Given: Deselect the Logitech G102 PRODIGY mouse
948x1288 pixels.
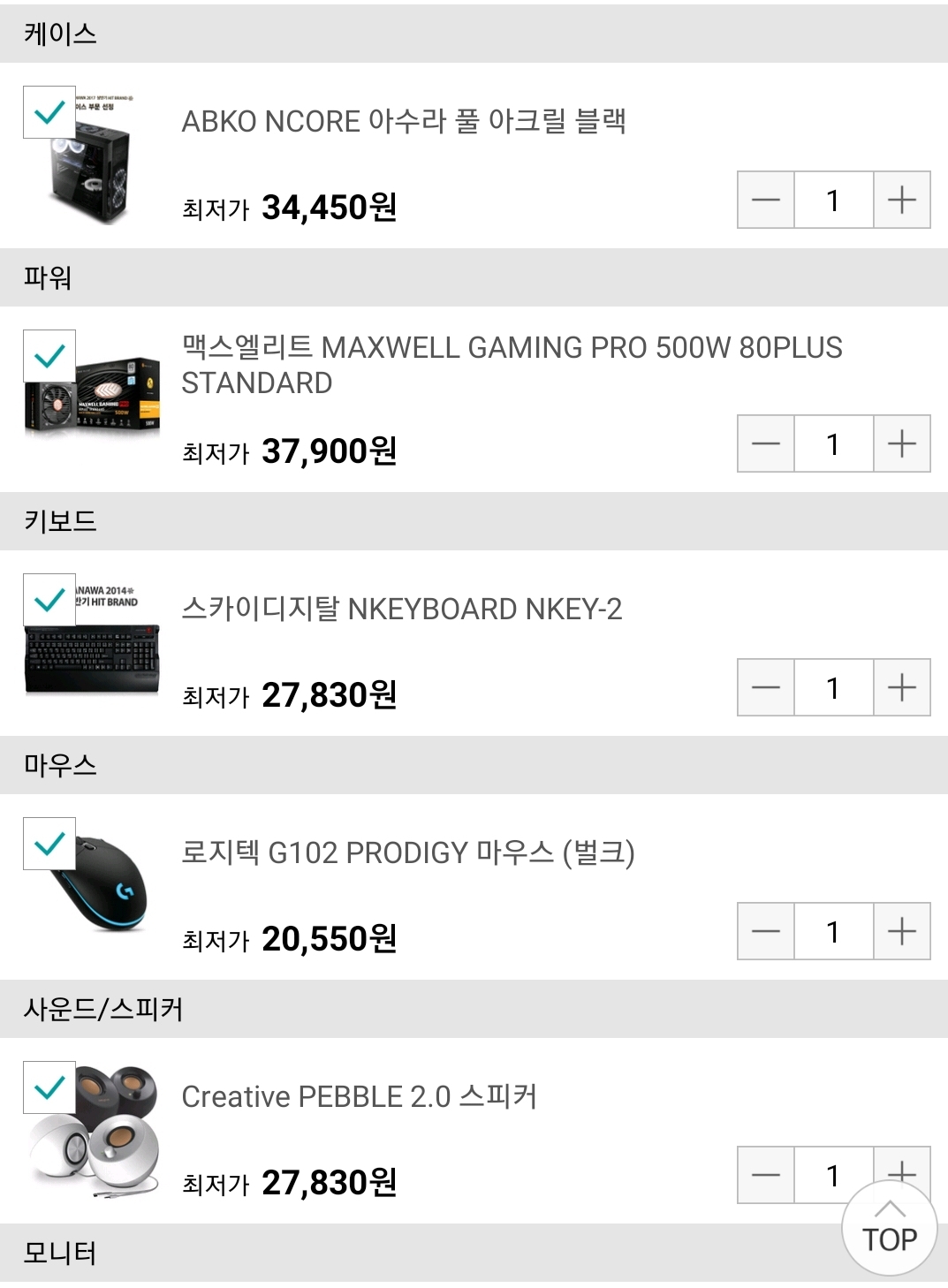Looking at the screenshot, I should 49,844.
